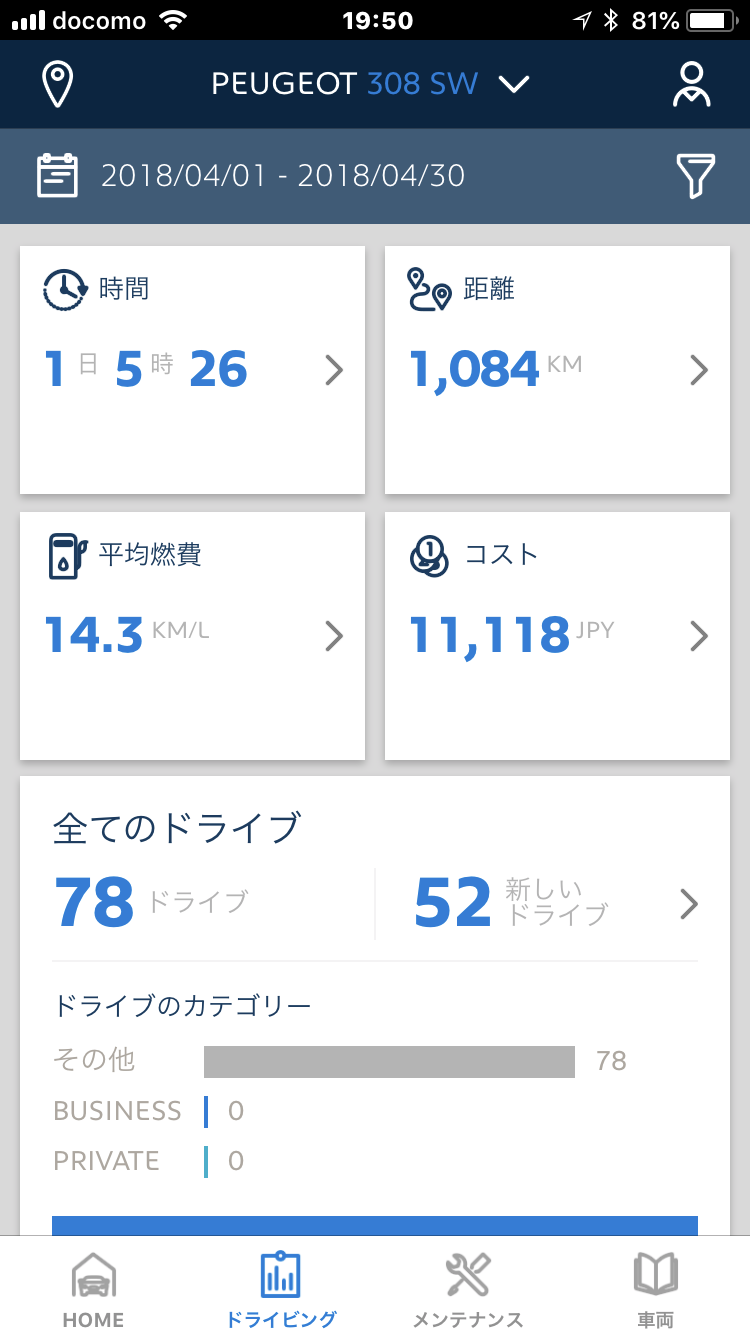The height and width of the screenshot is (1334, 750).
Task: Tap the その他 category progress bar
Action: click(390, 1060)
